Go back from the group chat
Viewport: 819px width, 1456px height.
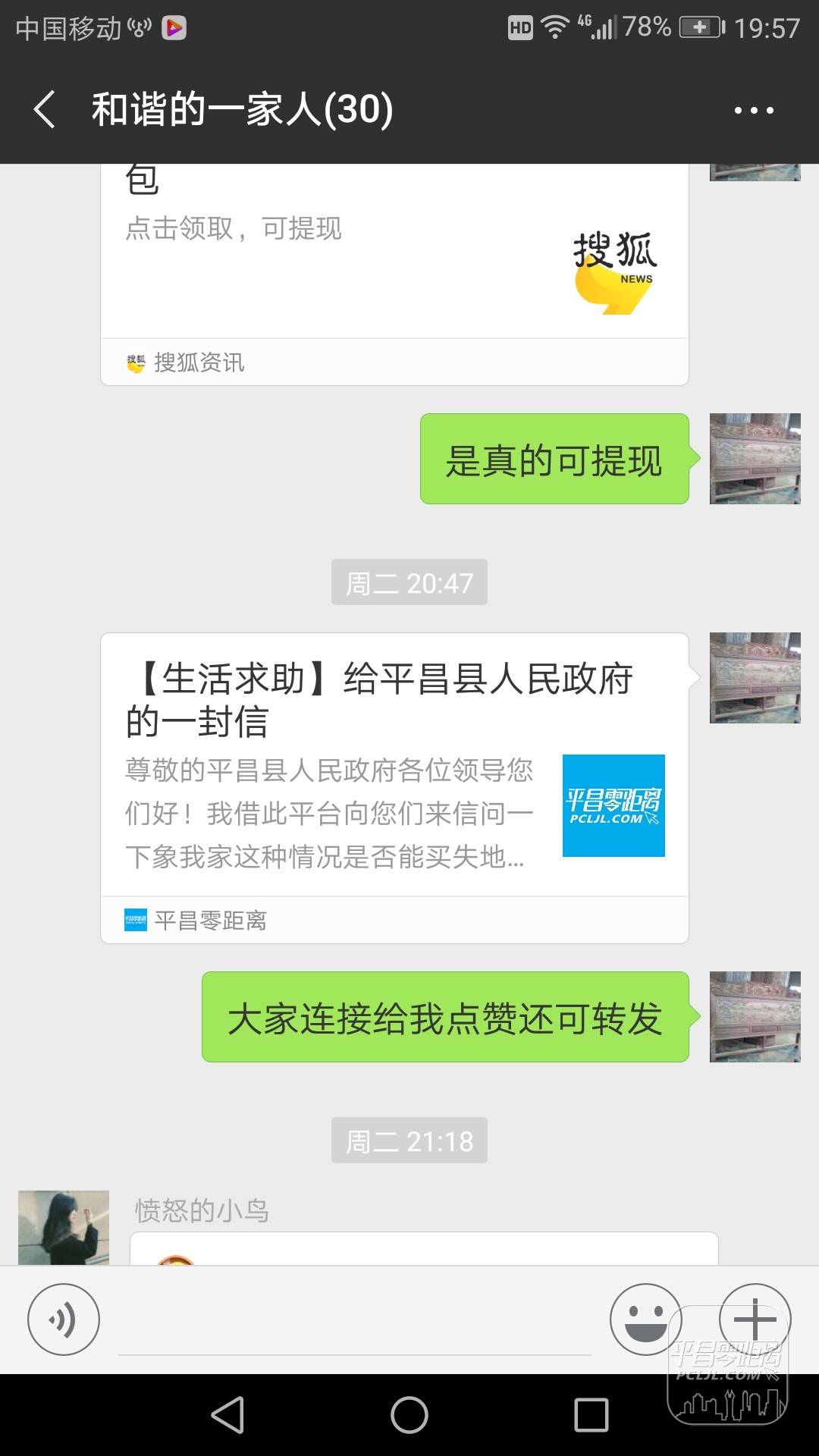pos(44,110)
